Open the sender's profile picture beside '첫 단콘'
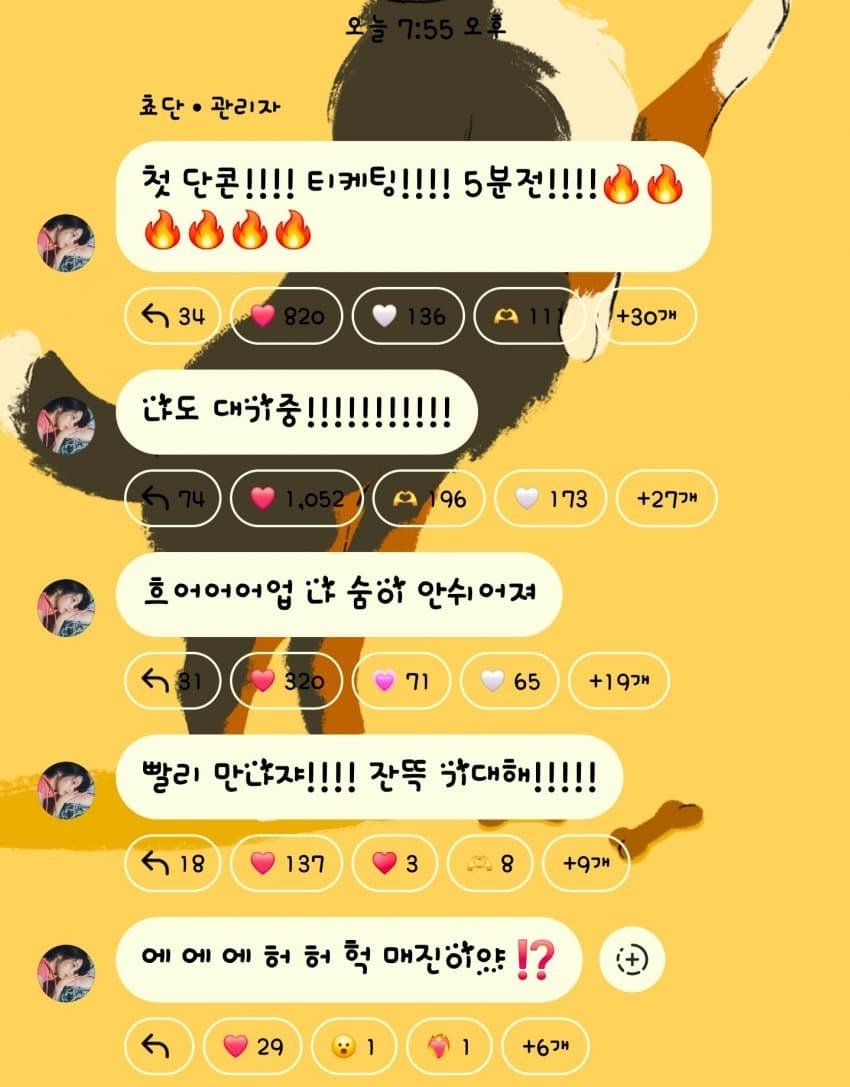850x1087 pixels. [x=66, y=242]
